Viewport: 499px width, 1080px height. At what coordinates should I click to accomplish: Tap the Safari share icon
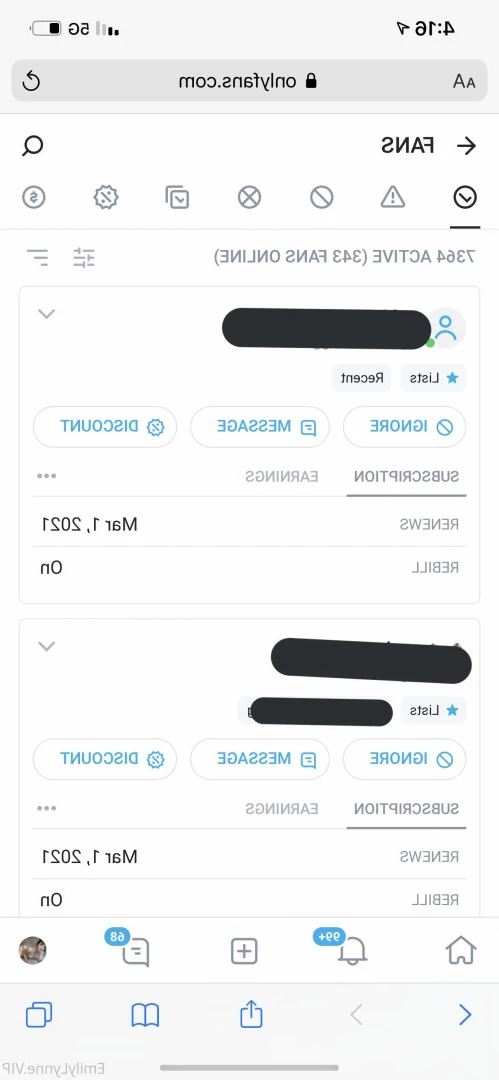[252, 1014]
